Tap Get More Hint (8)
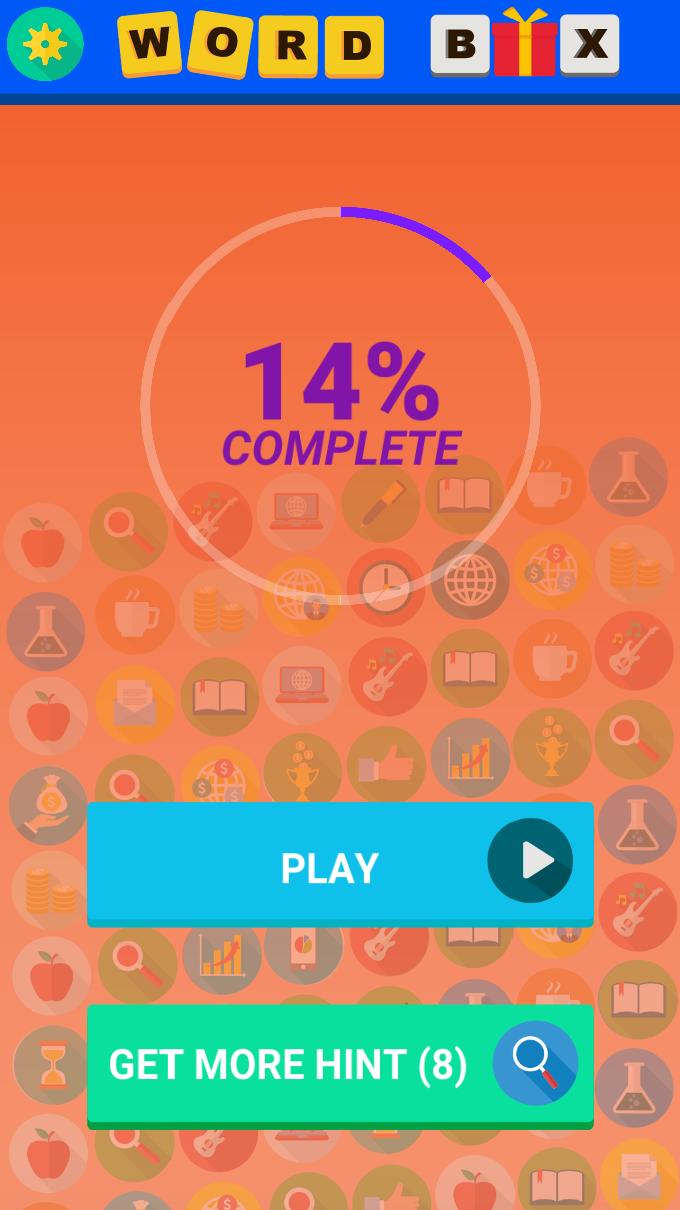The height and width of the screenshot is (1210, 680). point(340,1065)
